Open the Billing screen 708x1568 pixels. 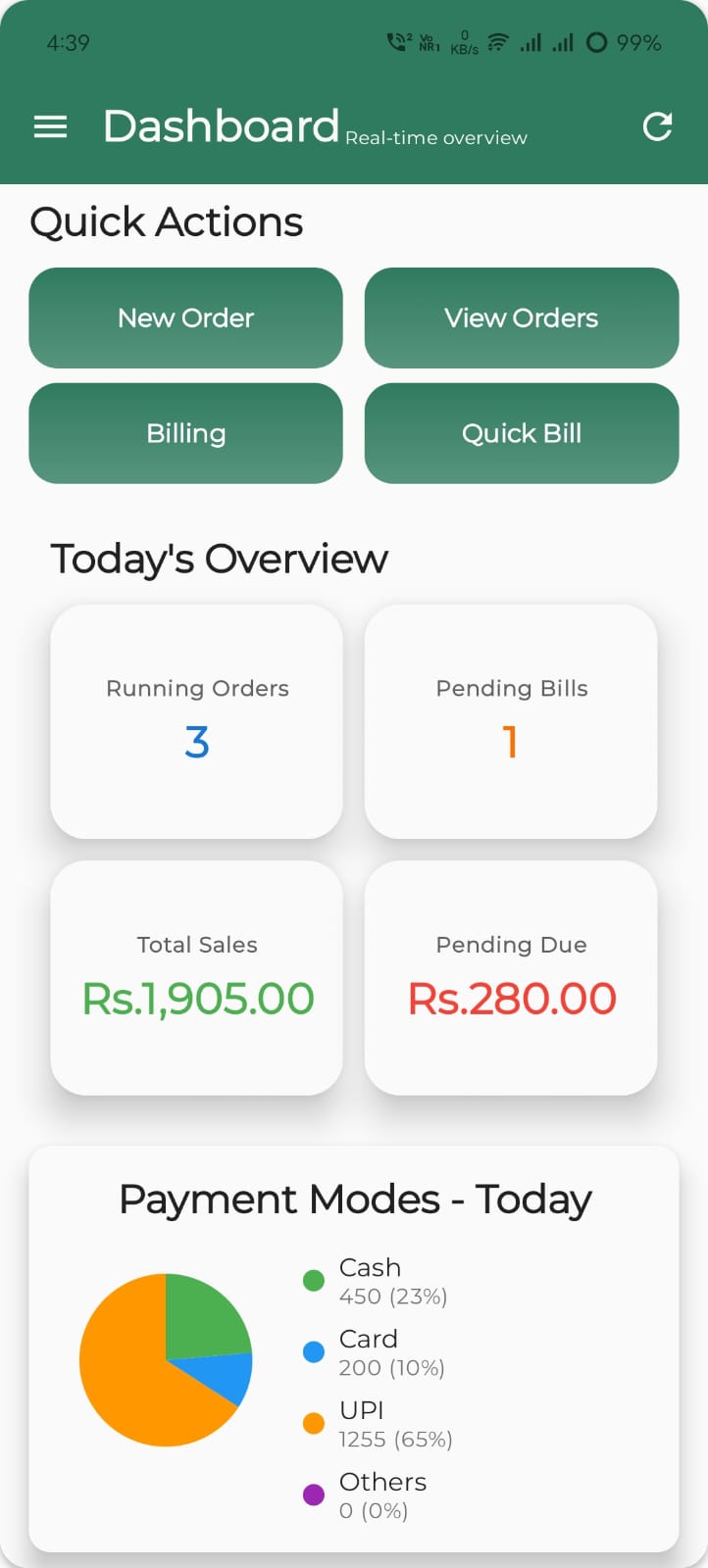185,433
